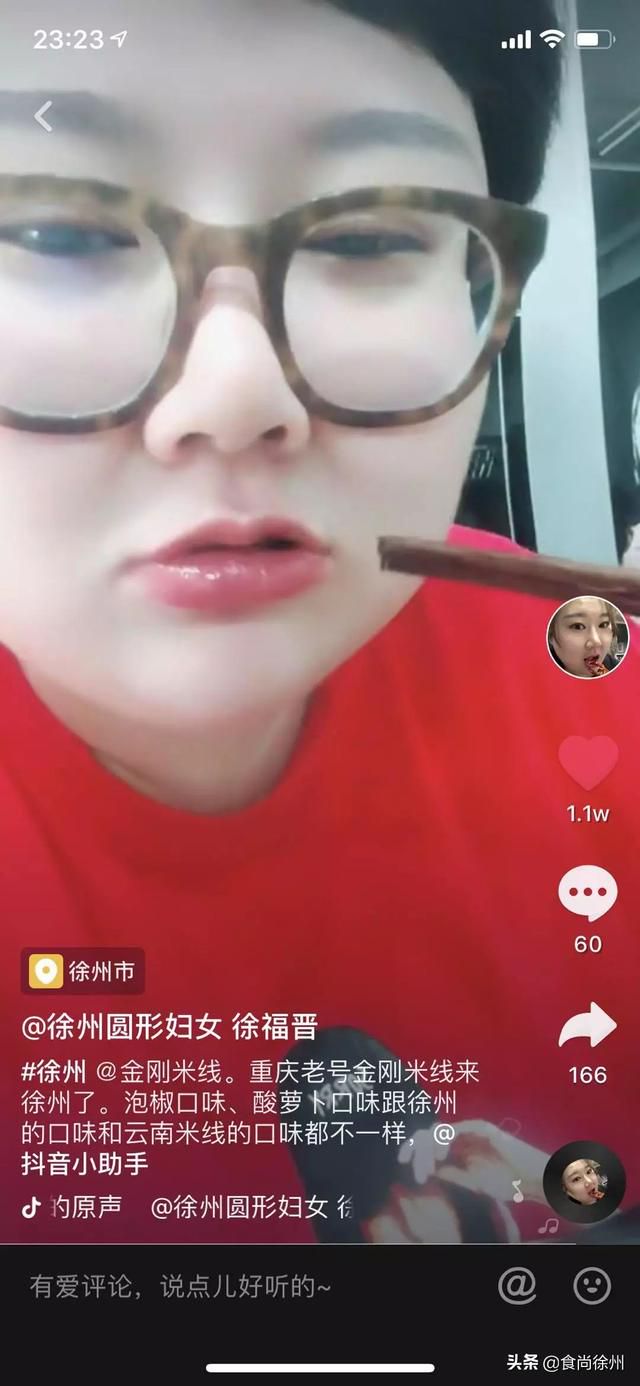The height and width of the screenshot is (1386, 640).
Task: Open the original sound music ticker
Action: coord(188,1206)
